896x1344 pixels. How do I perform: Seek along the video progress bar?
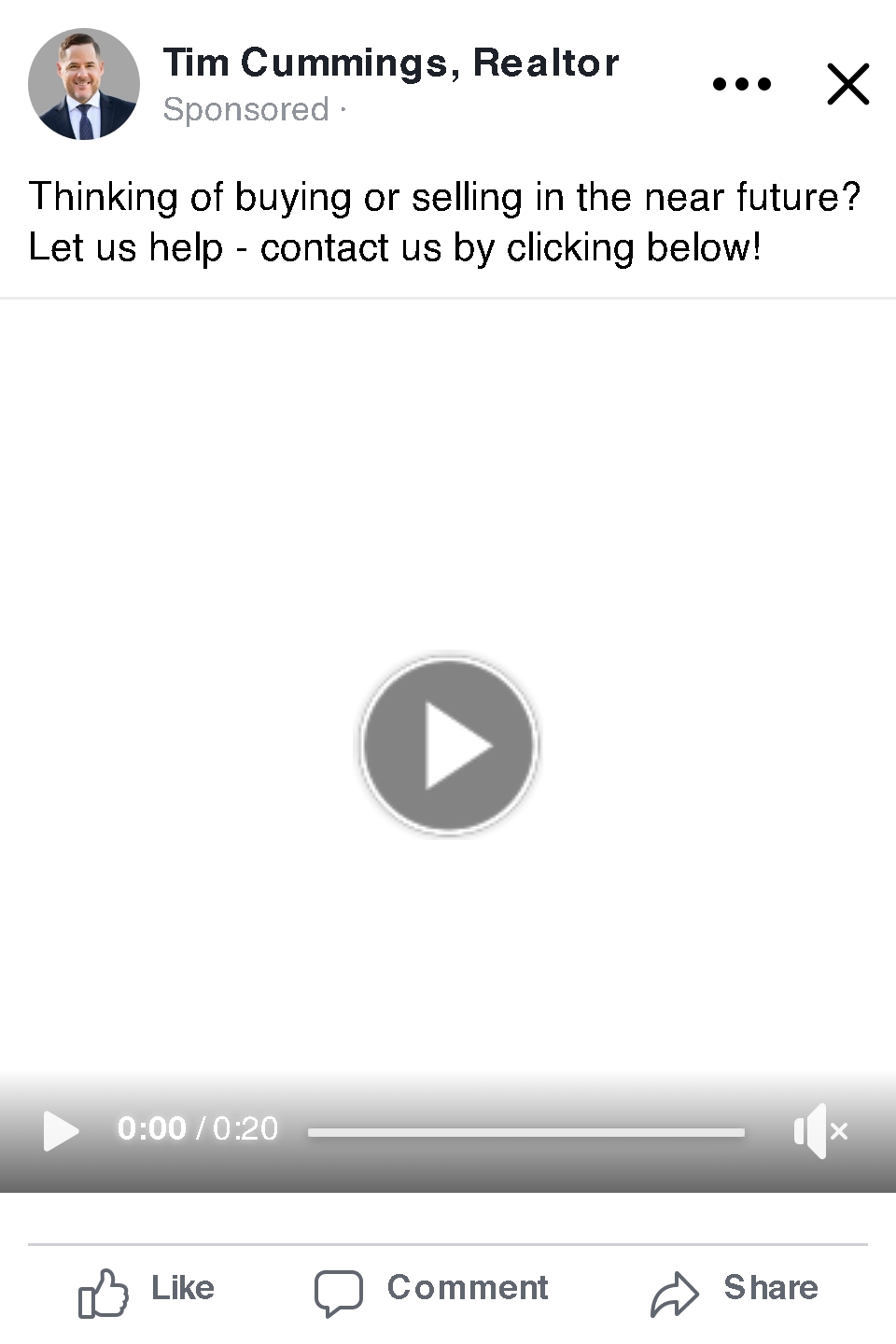click(x=526, y=1132)
